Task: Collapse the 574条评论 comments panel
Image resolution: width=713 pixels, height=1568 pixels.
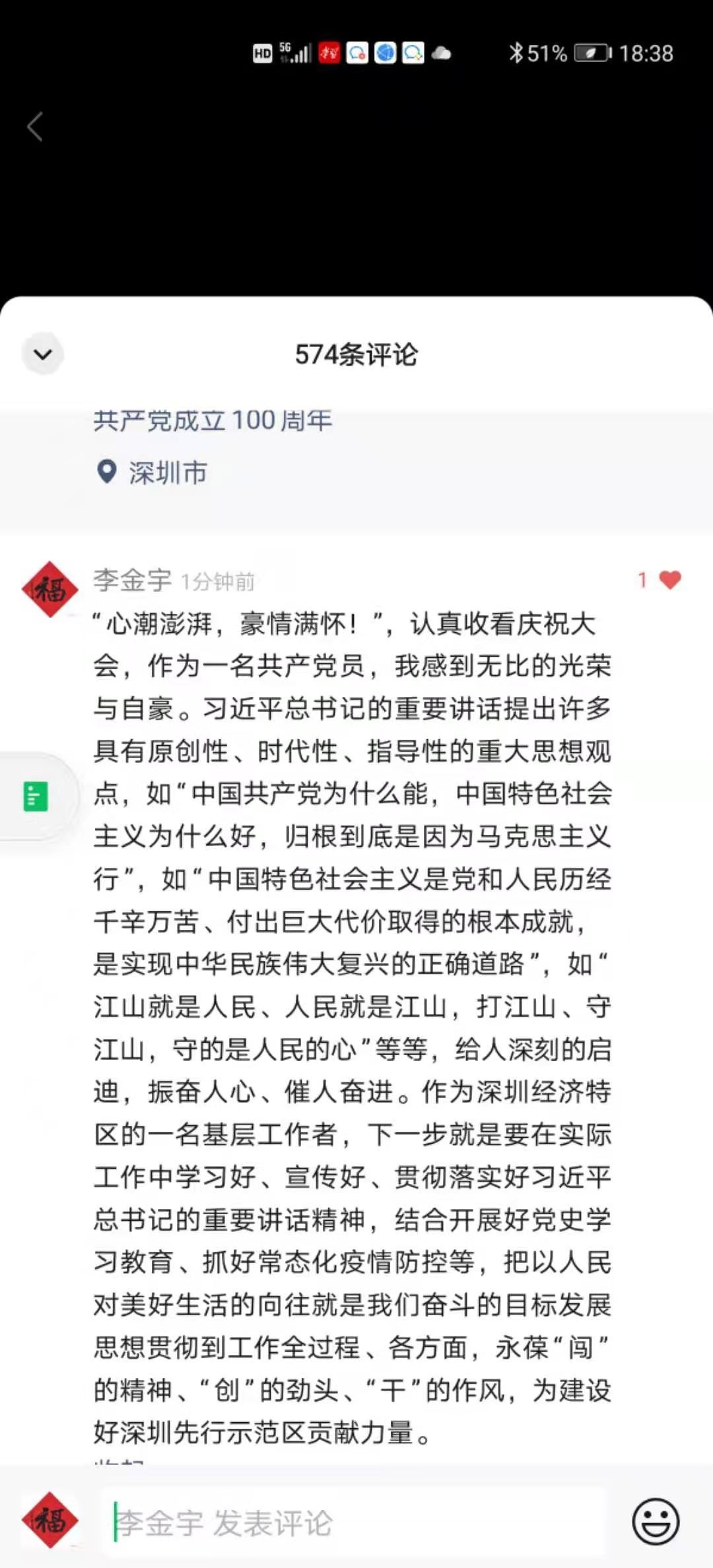Action: tap(43, 354)
